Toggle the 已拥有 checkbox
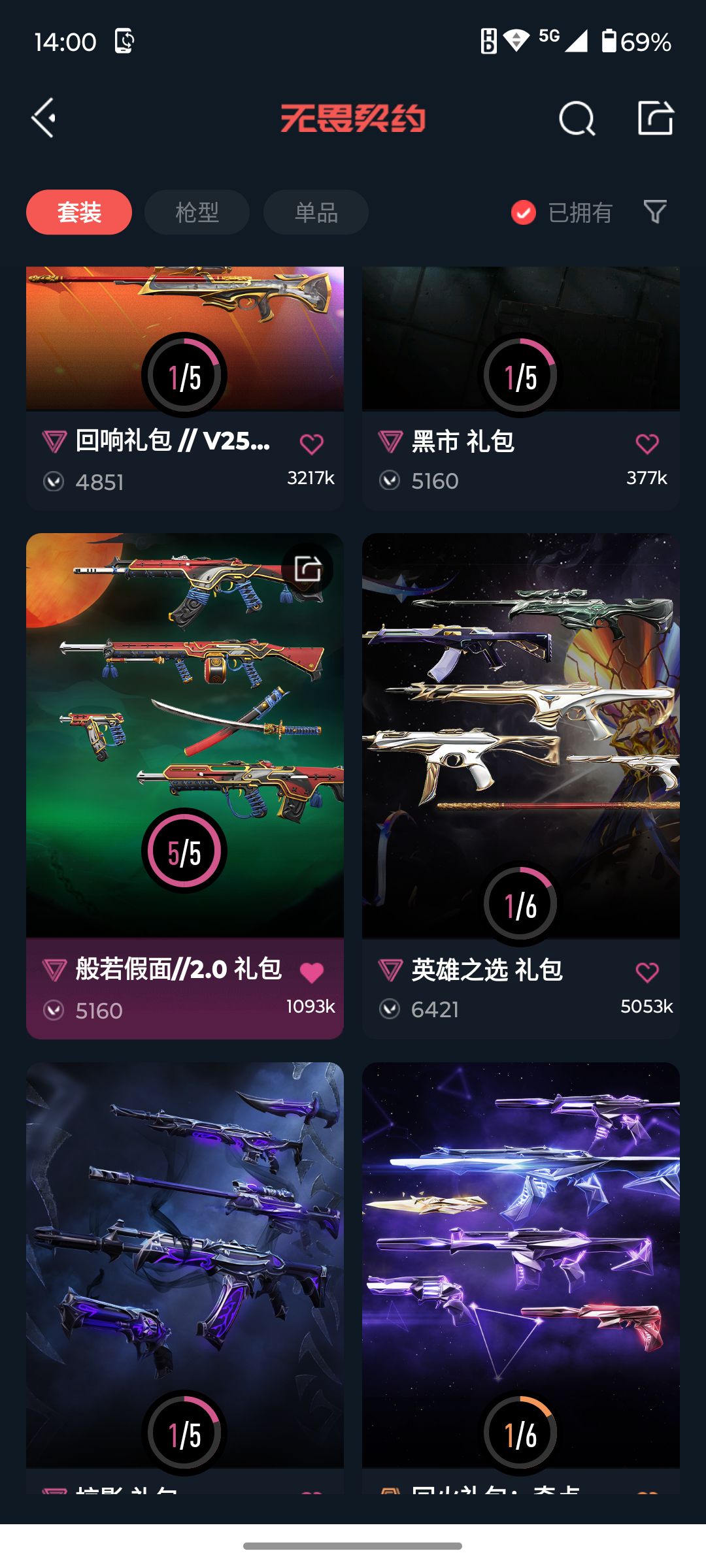 coord(524,212)
